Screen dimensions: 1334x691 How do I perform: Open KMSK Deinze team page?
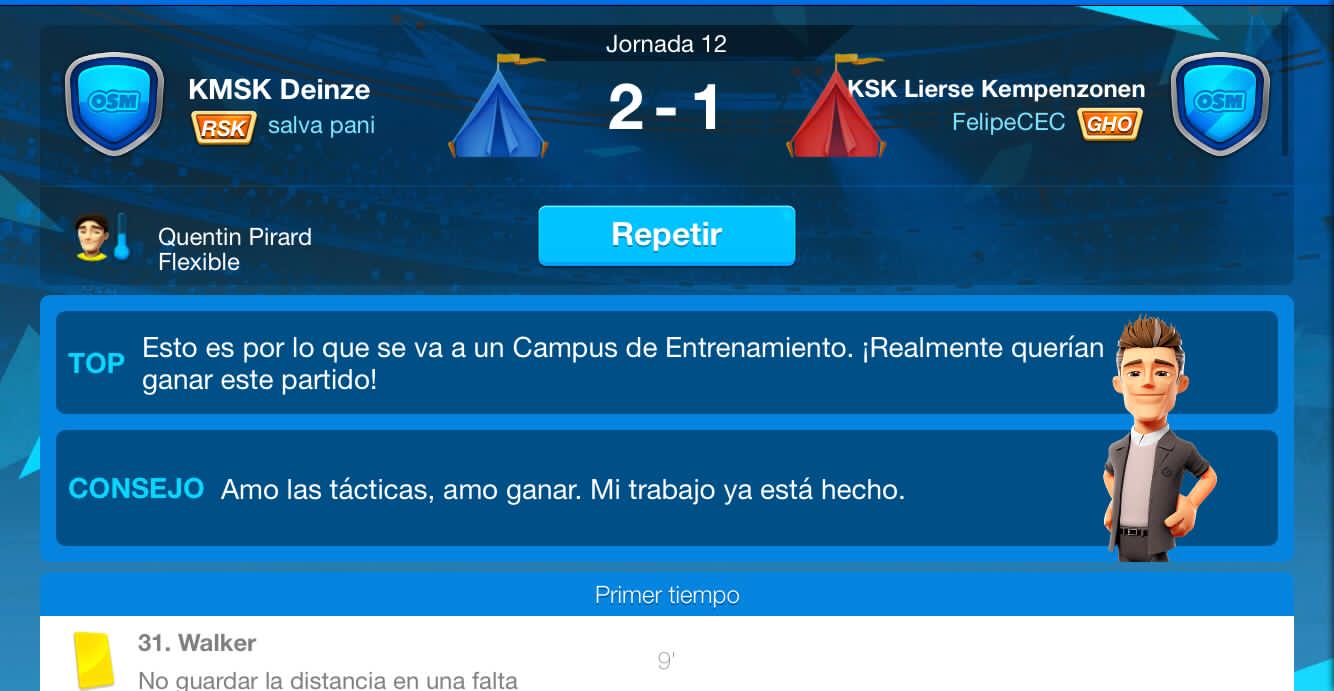278,89
